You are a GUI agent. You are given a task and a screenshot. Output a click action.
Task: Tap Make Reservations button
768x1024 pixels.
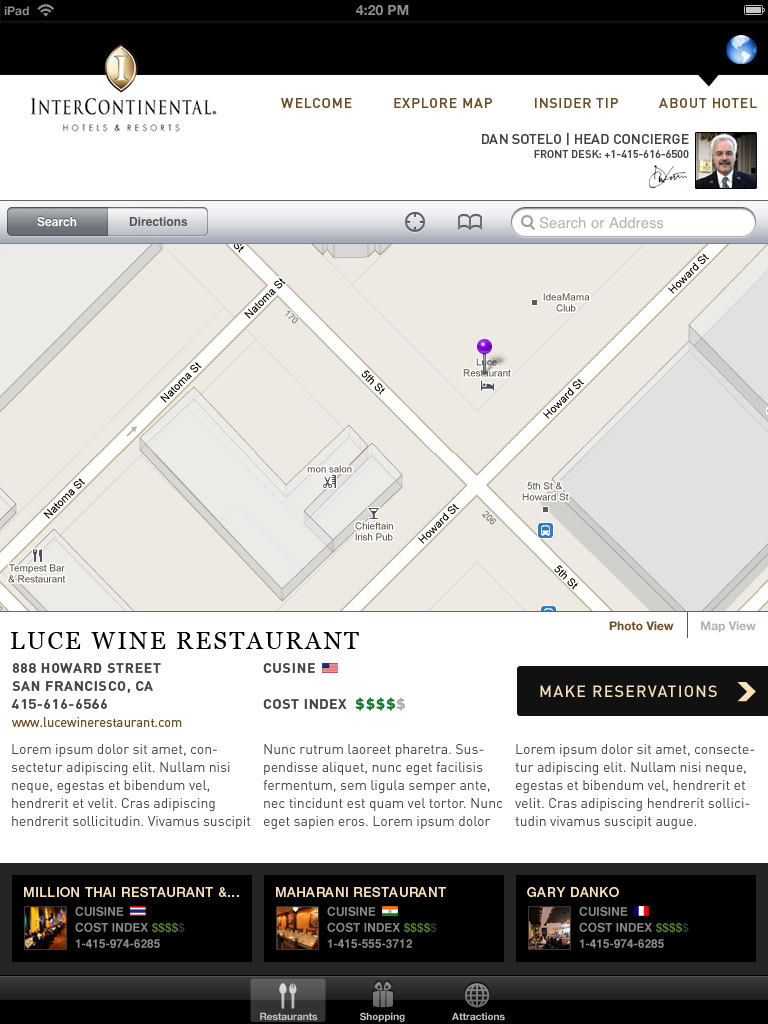642,691
